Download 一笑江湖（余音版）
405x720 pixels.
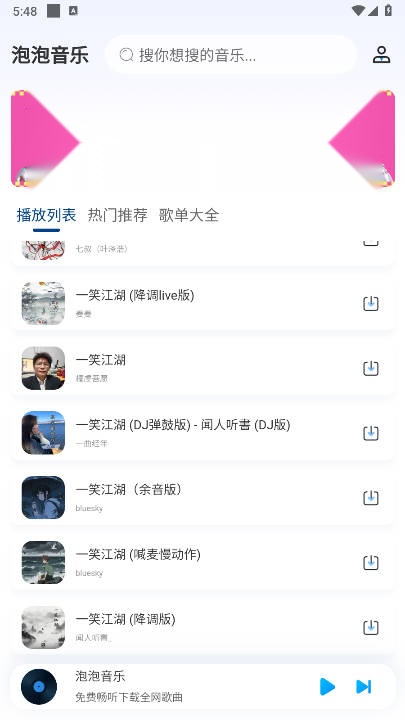pyautogui.click(x=371, y=498)
